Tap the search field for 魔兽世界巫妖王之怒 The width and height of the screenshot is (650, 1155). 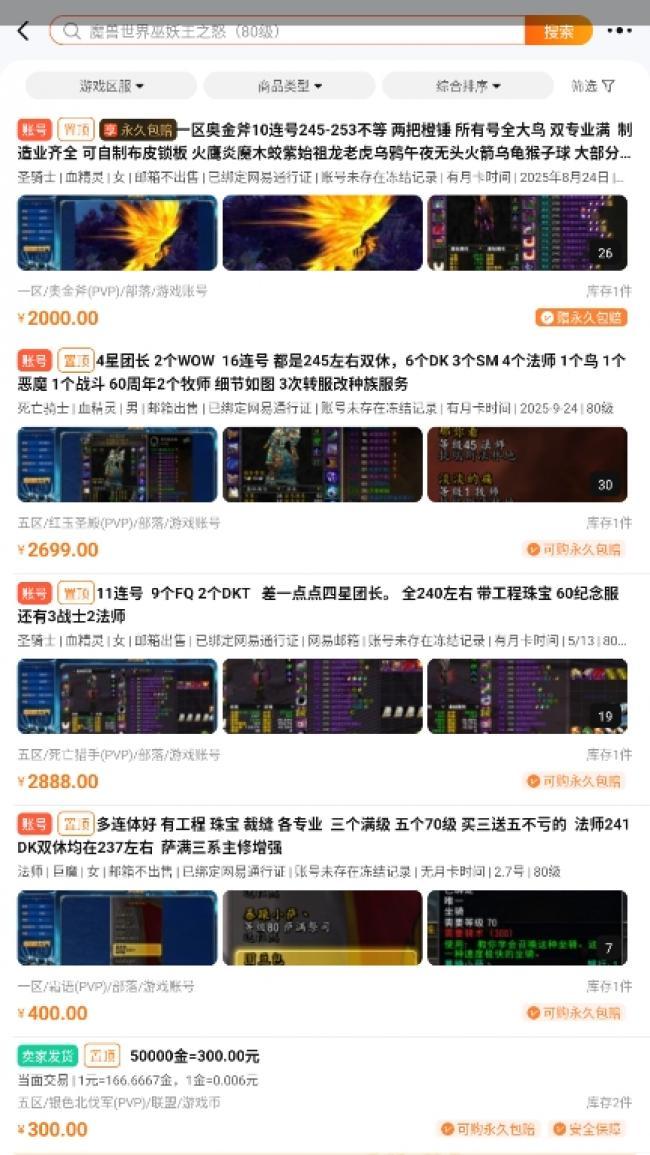point(290,31)
